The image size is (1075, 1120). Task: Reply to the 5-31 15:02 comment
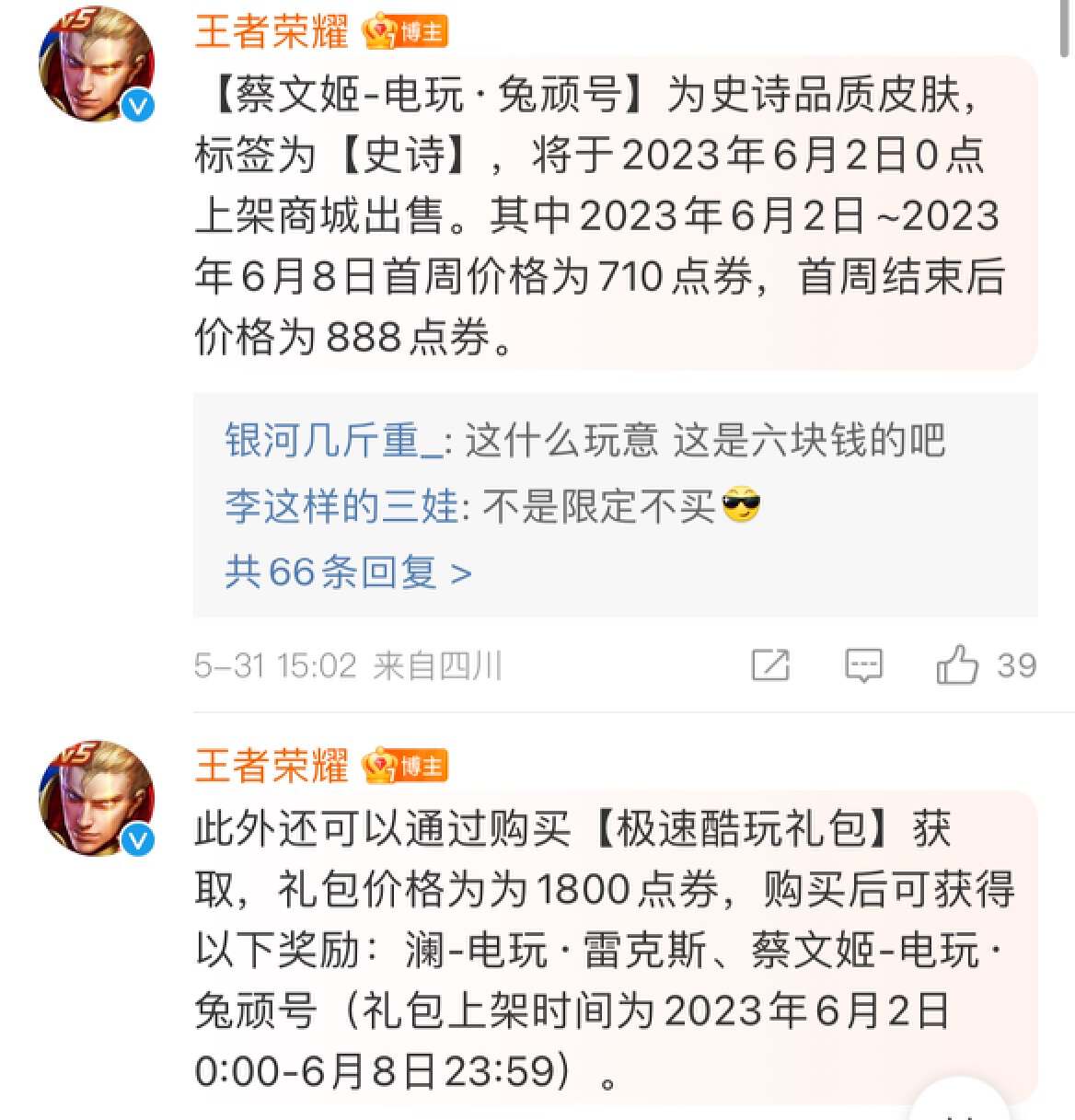(x=863, y=664)
